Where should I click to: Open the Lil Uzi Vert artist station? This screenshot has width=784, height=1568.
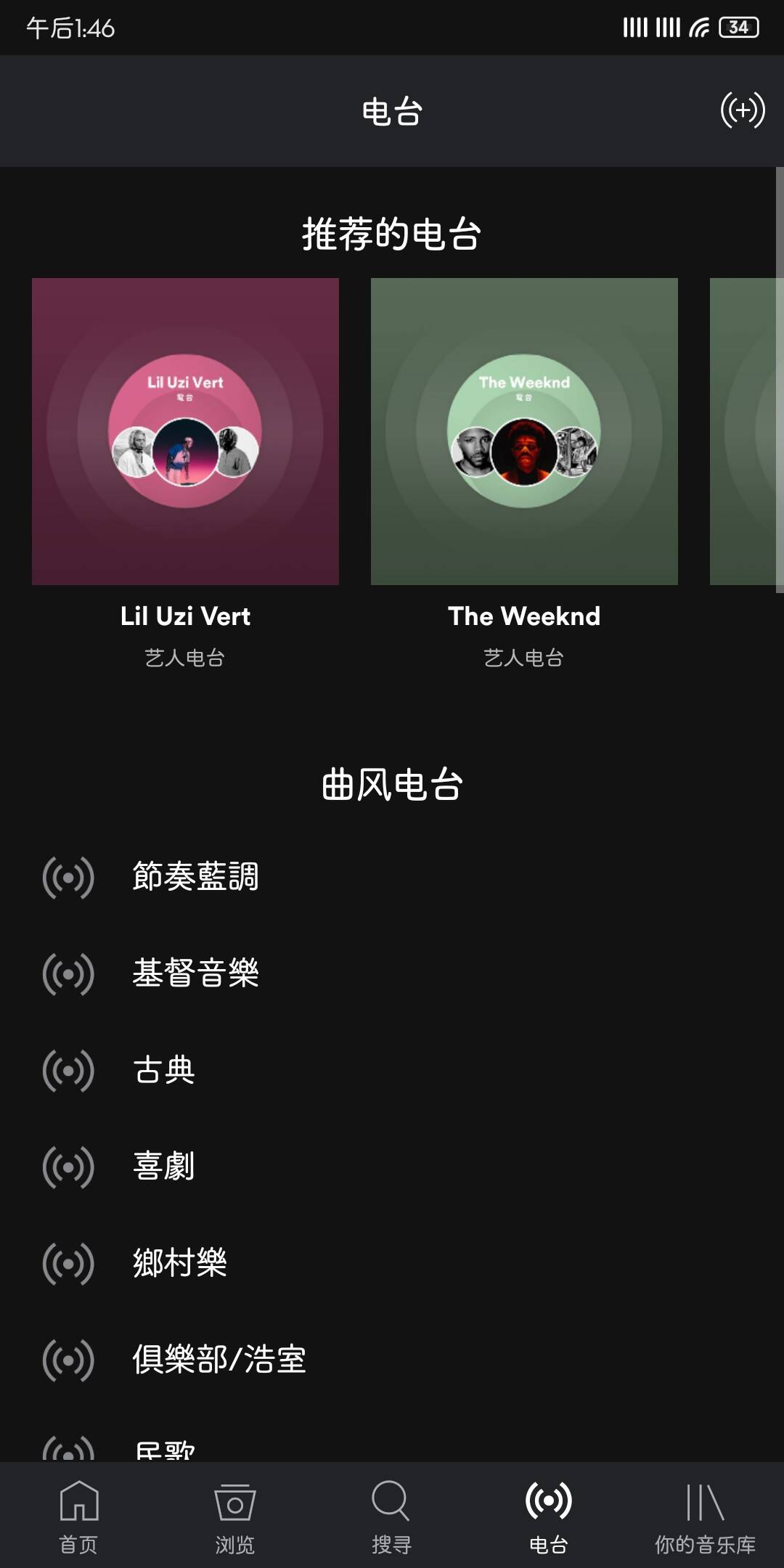click(185, 432)
